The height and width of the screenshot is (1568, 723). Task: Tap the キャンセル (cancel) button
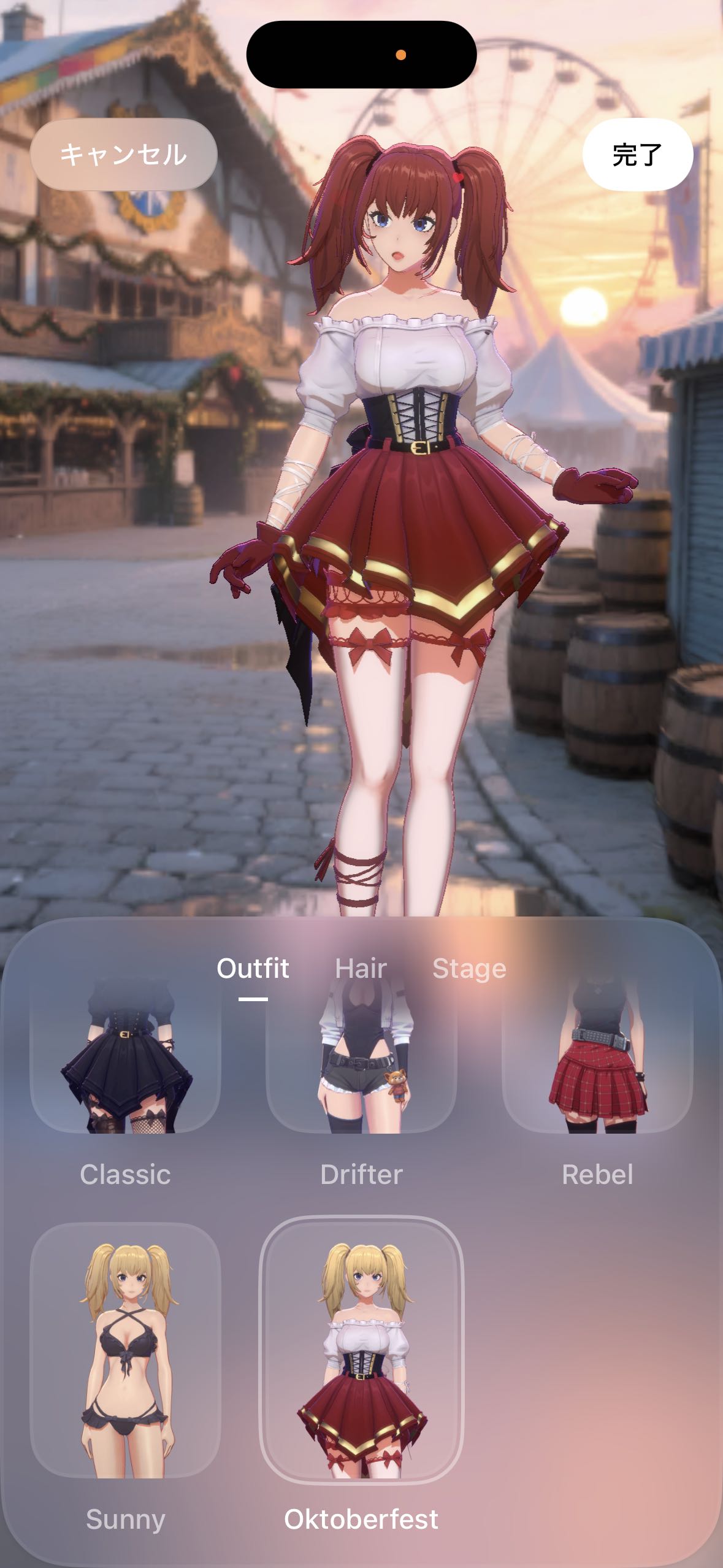click(124, 154)
